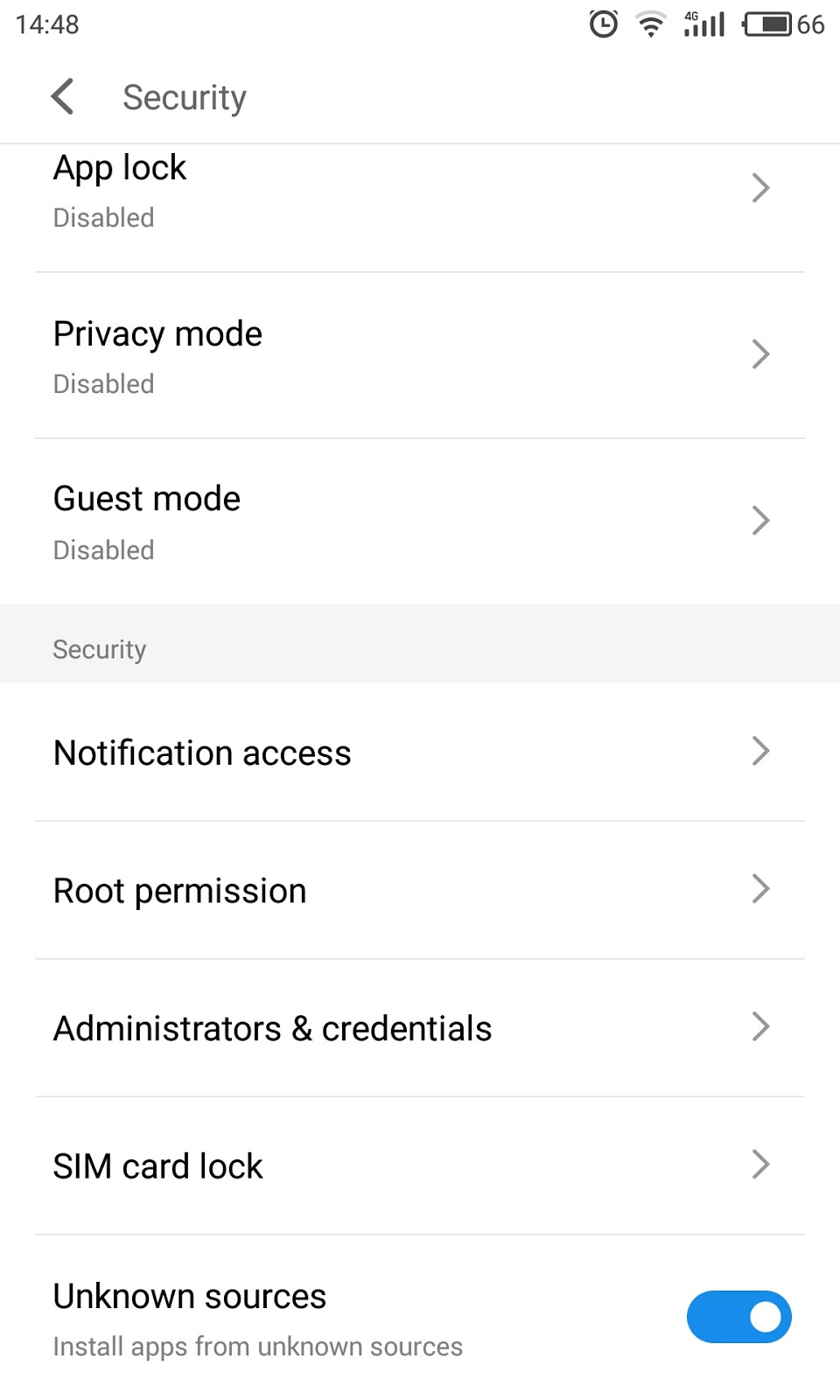
Task: Open App lock settings
Action: click(420, 208)
